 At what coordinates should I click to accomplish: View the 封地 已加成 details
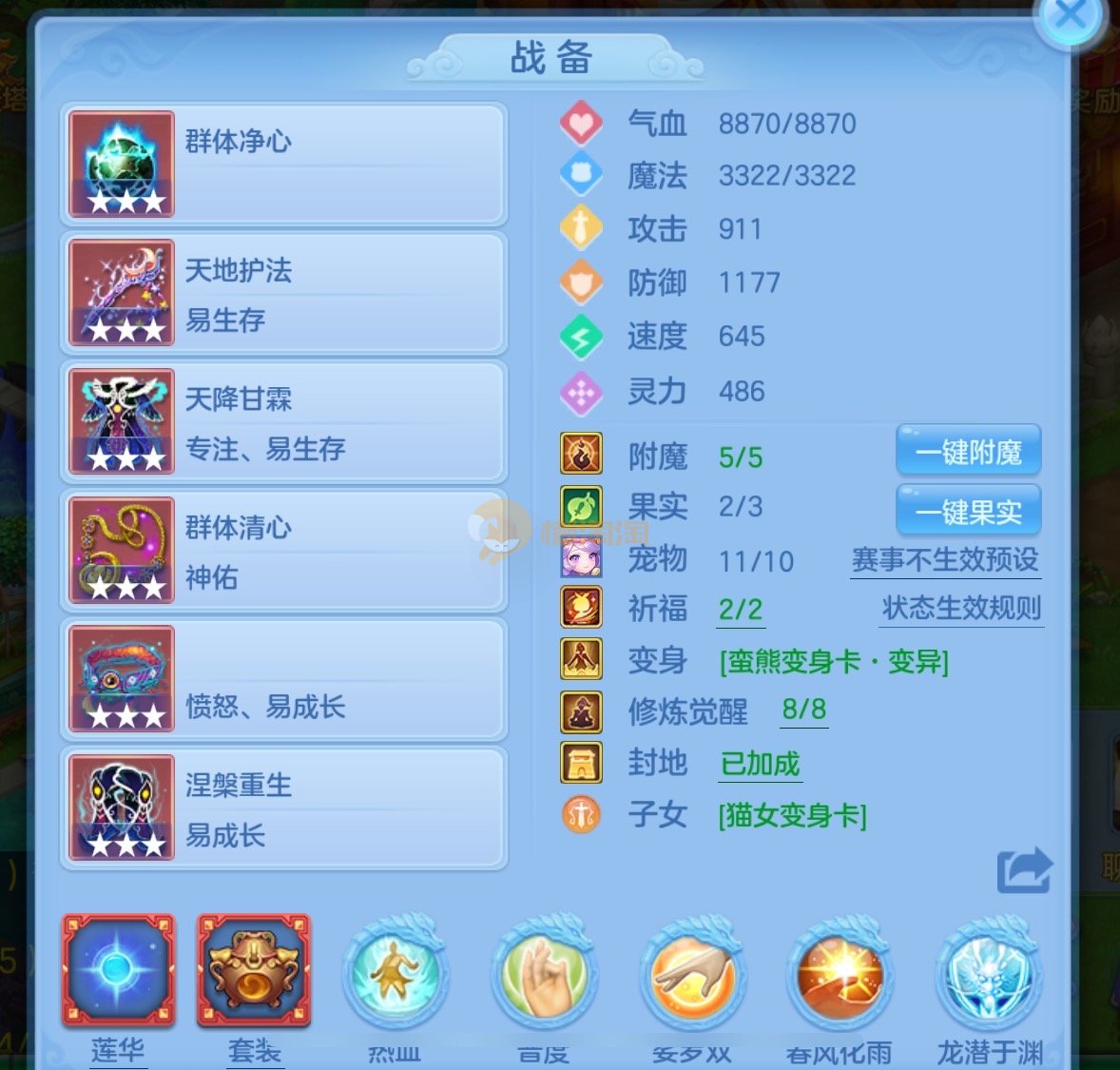(760, 764)
